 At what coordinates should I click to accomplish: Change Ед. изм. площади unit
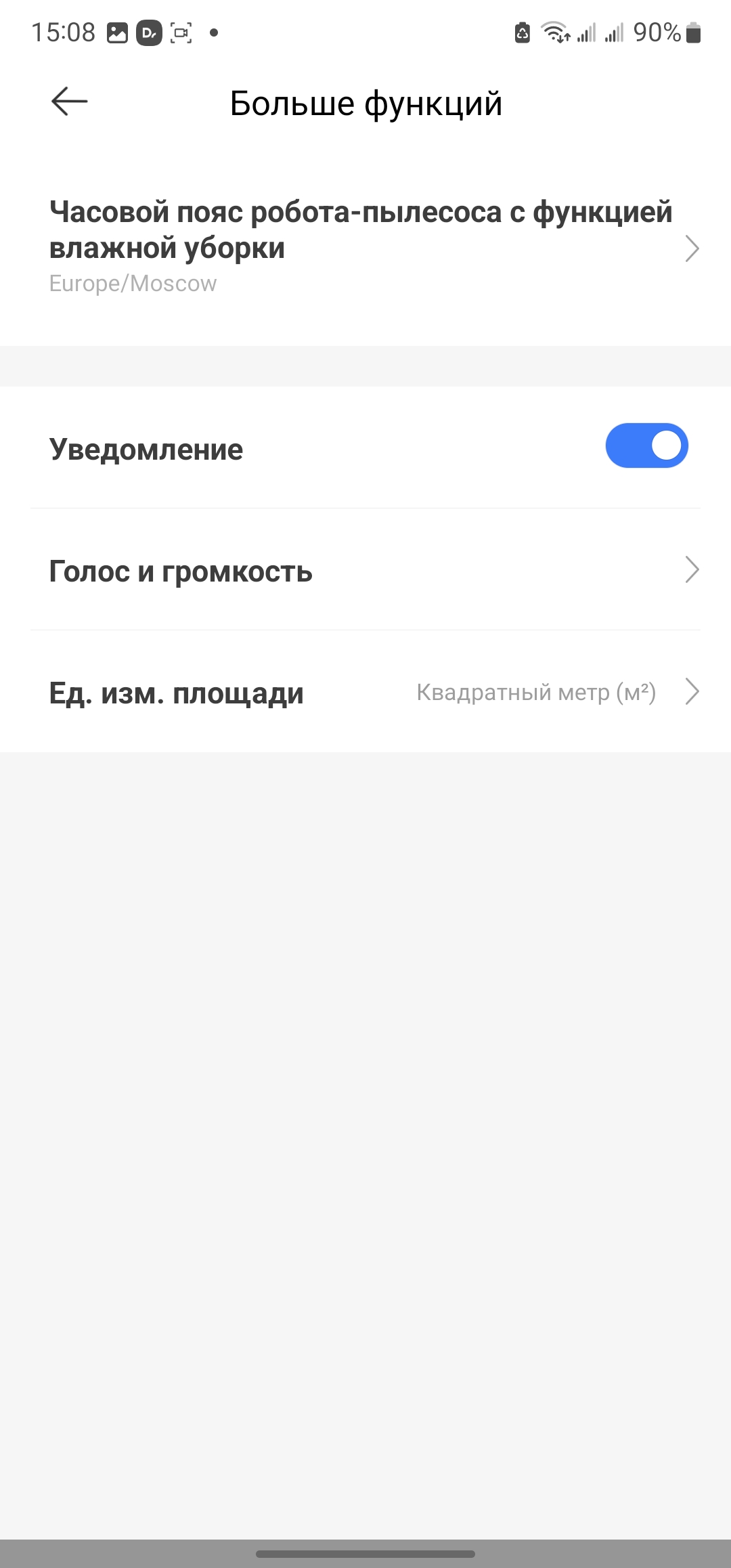point(365,692)
